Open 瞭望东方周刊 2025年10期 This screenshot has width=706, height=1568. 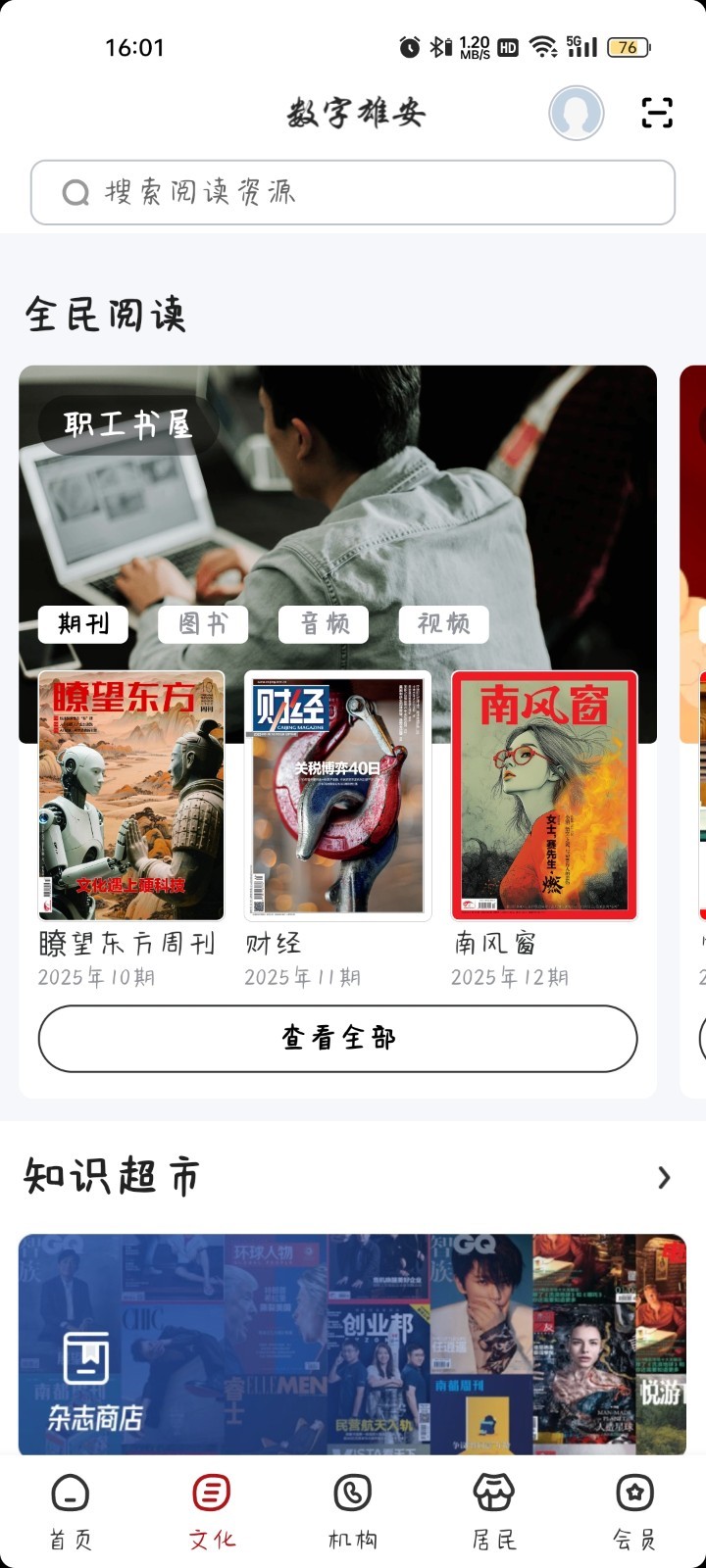pos(131,796)
